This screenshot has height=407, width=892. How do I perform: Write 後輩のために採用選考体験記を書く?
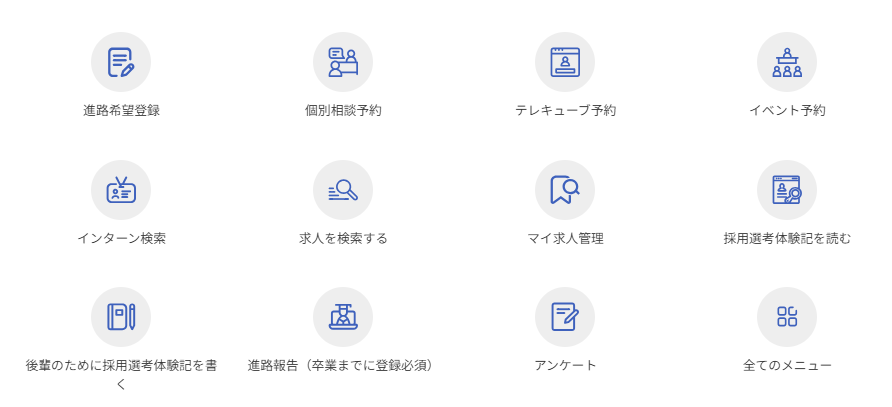tap(121, 317)
